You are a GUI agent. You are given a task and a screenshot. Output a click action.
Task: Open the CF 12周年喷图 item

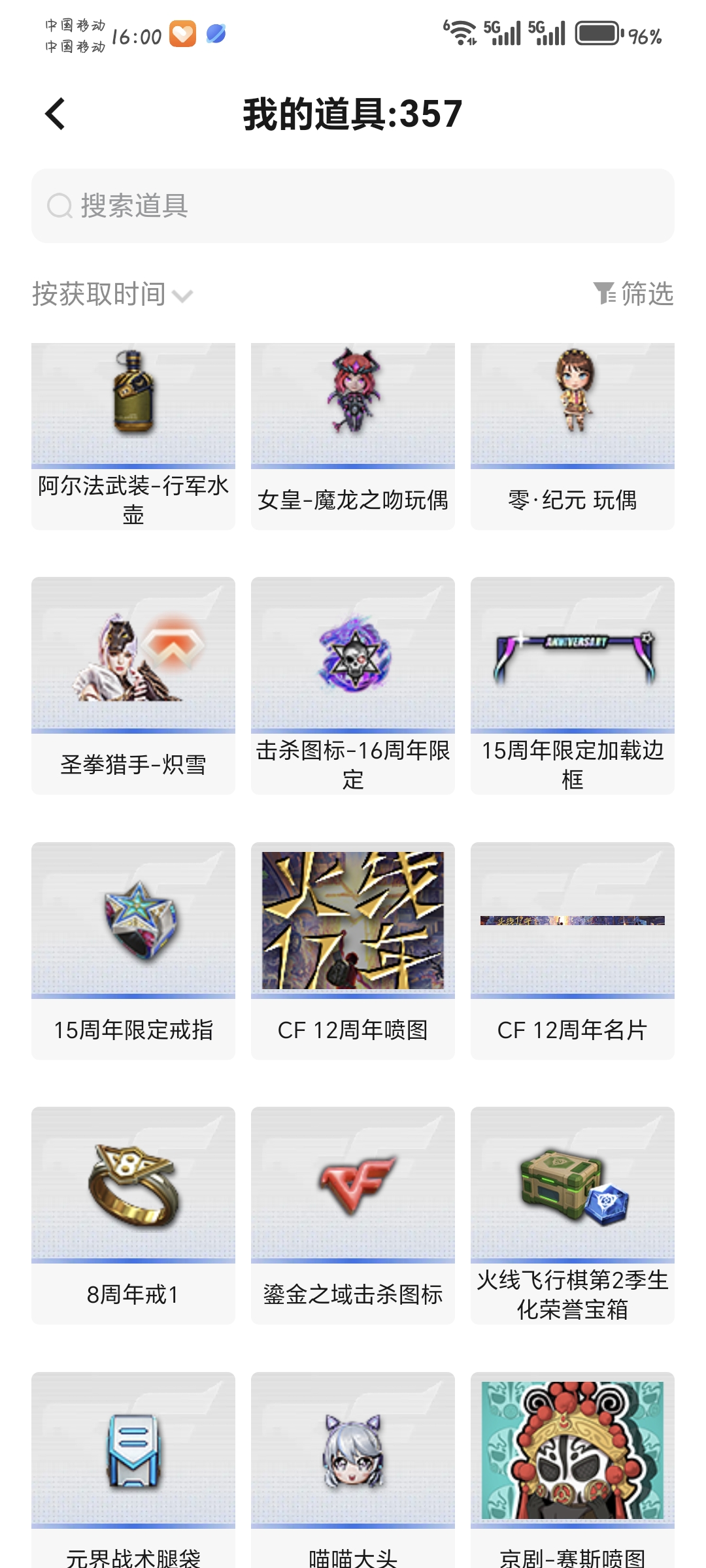(353, 951)
